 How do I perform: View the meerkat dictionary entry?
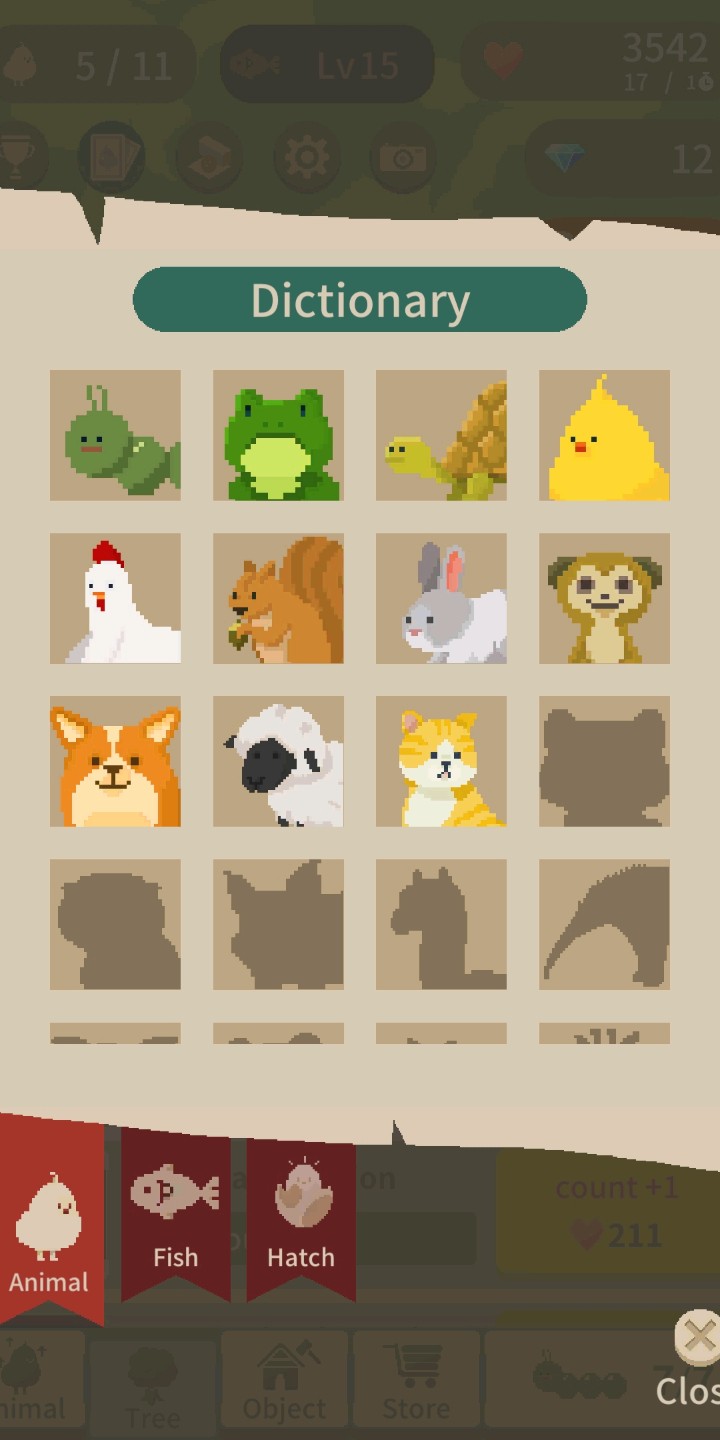point(604,598)
